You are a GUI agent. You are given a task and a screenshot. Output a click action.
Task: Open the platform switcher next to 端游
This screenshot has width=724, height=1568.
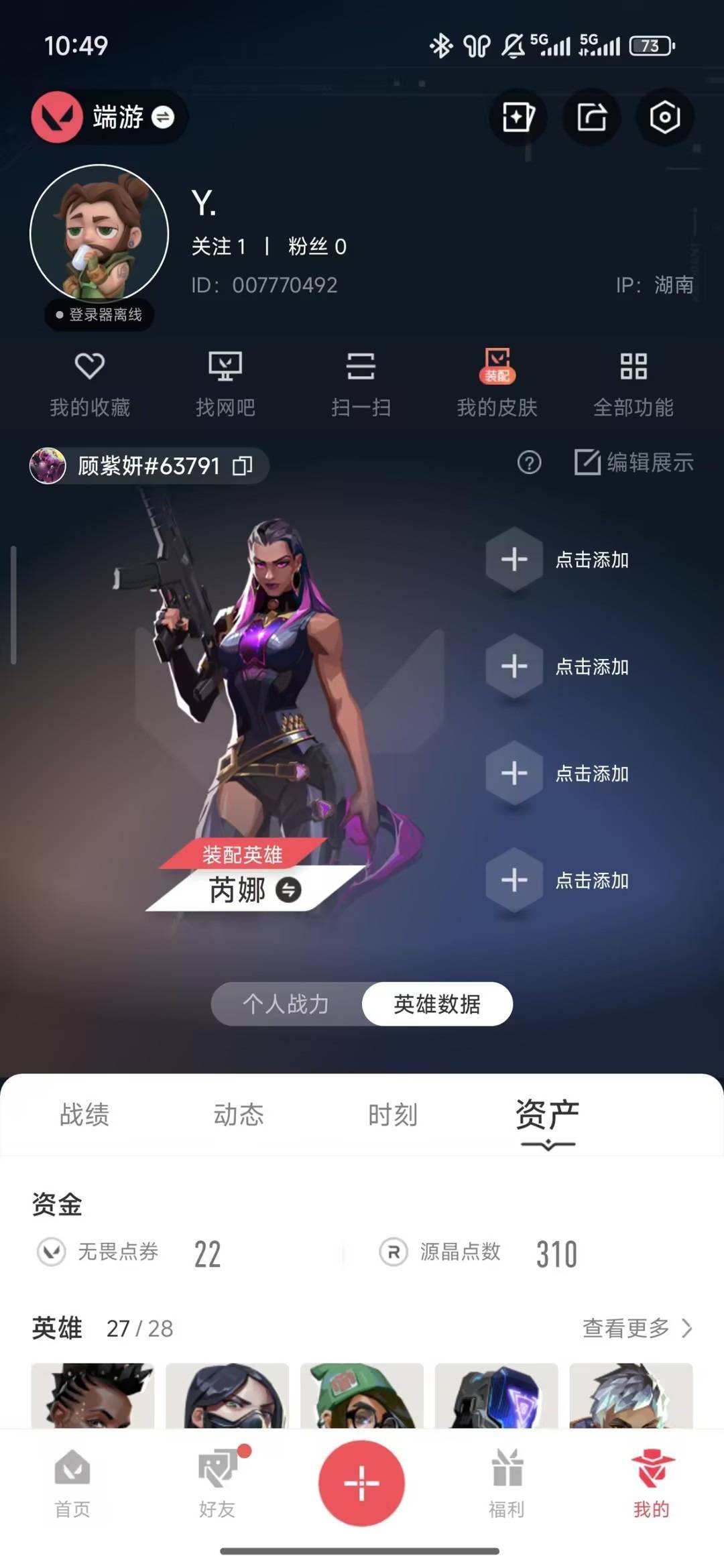tap(163, 117)
